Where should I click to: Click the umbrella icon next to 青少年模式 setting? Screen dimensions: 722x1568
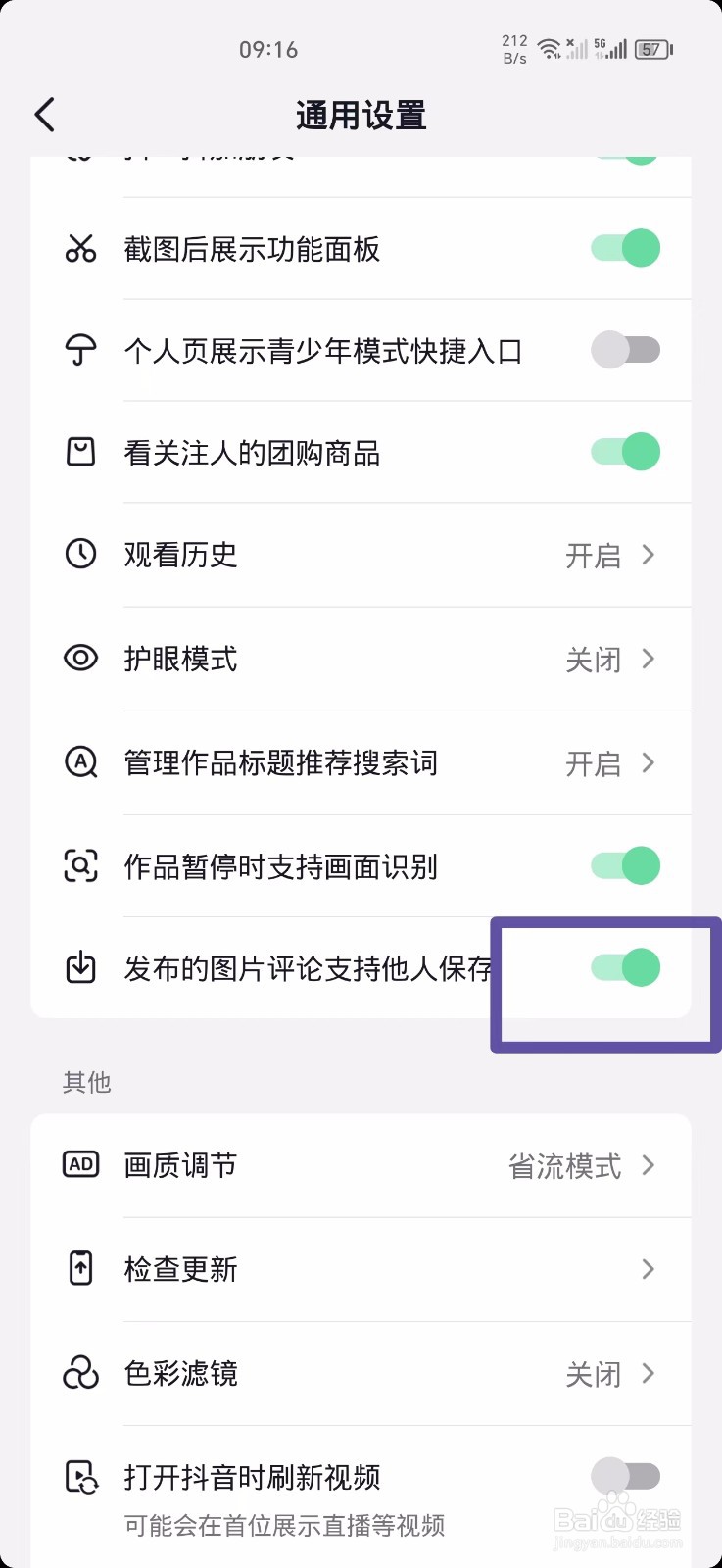click(80, 350)
